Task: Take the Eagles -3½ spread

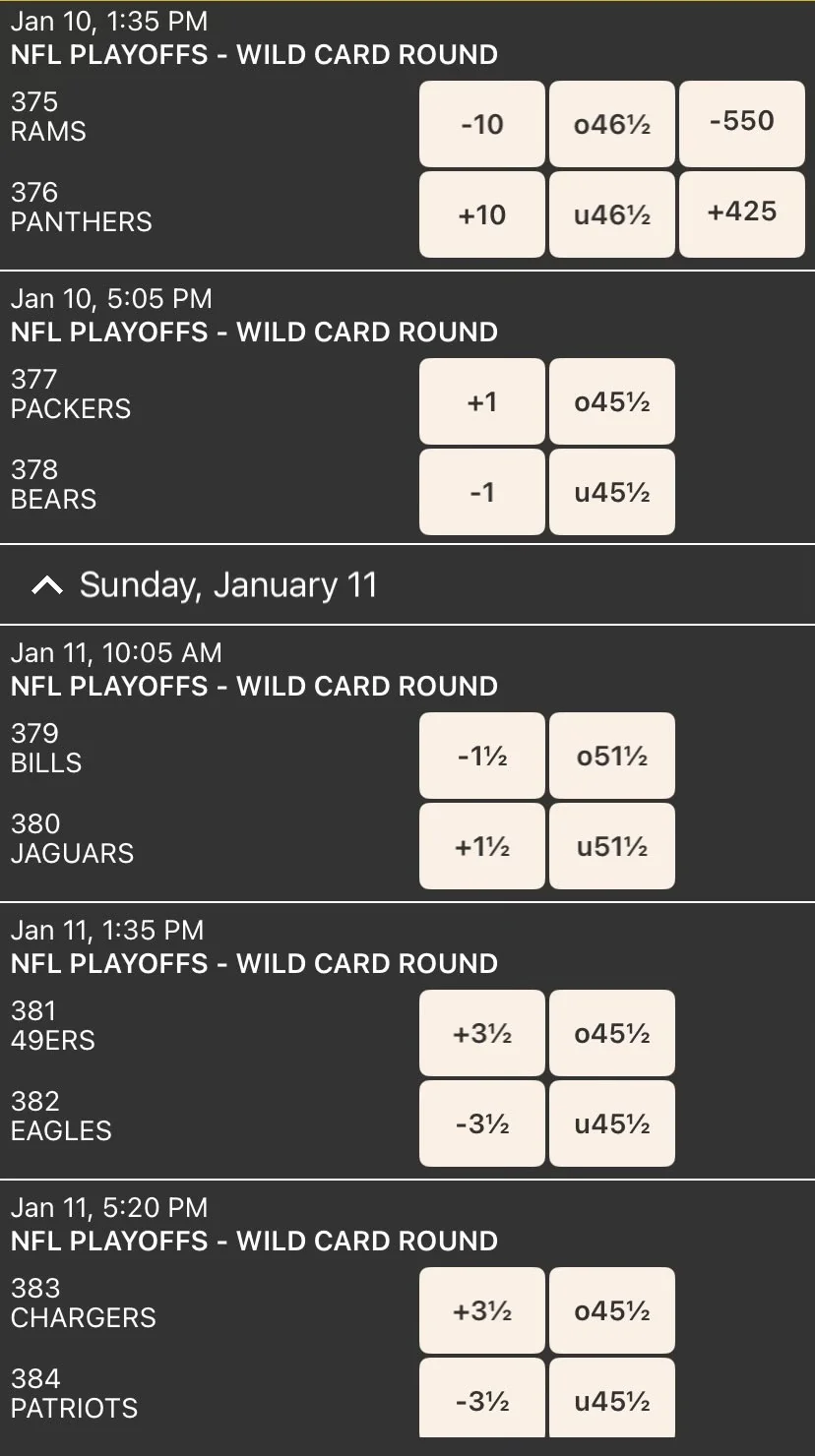Action: pyautogui.click(x=481, y=1122)
